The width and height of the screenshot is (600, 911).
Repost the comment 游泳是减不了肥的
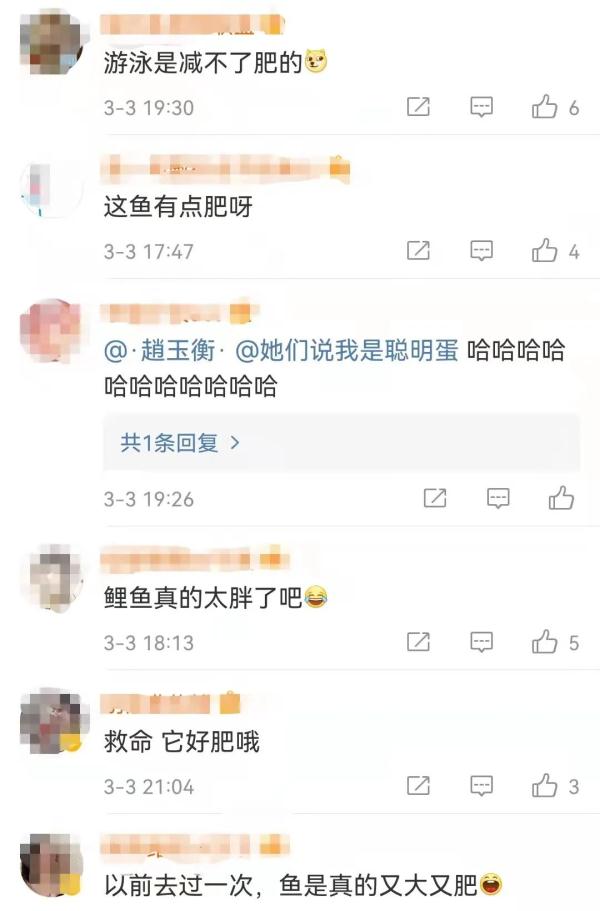(419, 107)
